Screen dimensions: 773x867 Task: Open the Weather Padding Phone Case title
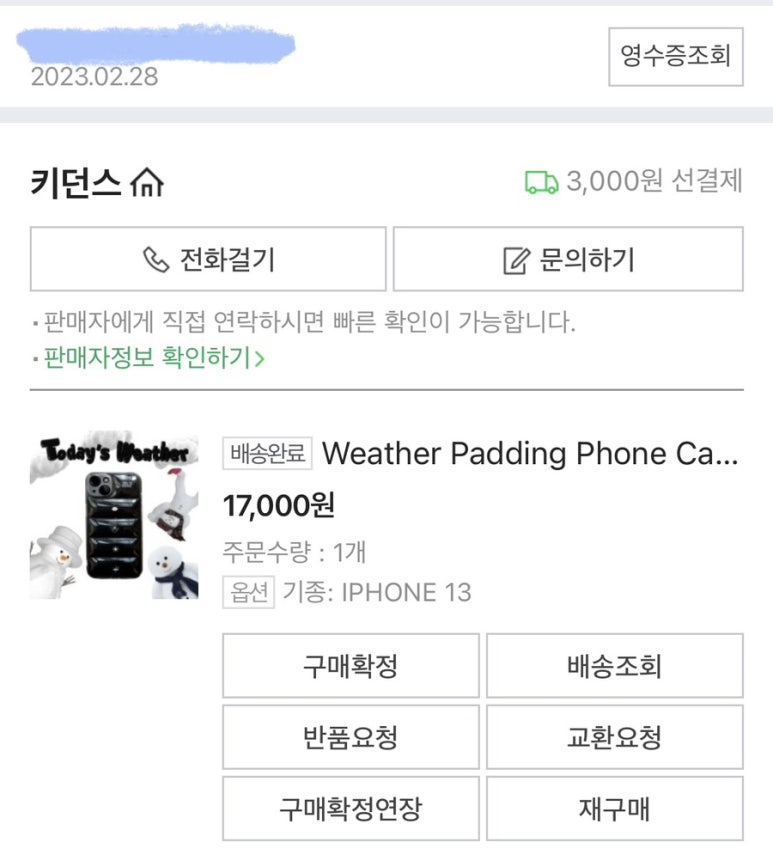pos(530,454)
